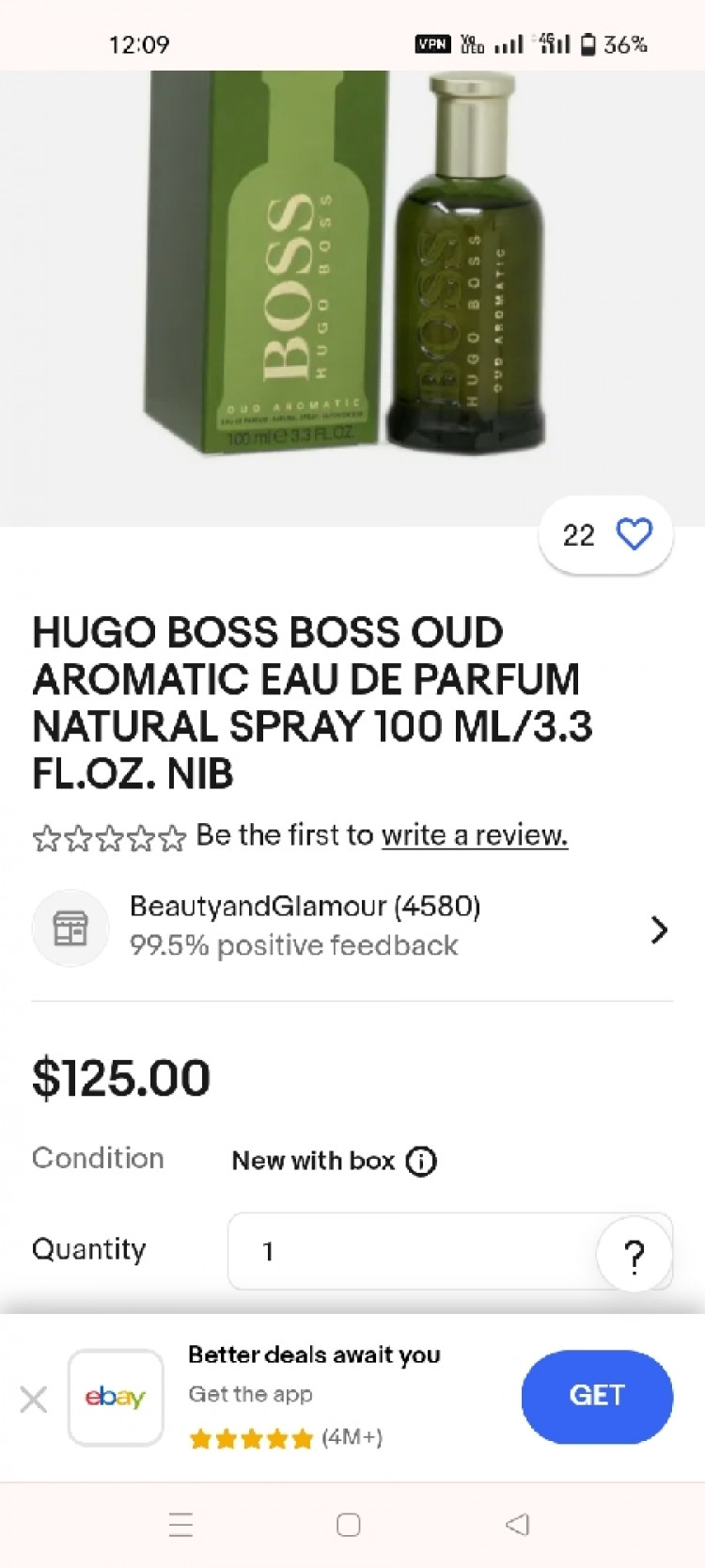View New with box condition info
The width and height of the screenshot is (705, 1568).
(x=421, y=1162)
